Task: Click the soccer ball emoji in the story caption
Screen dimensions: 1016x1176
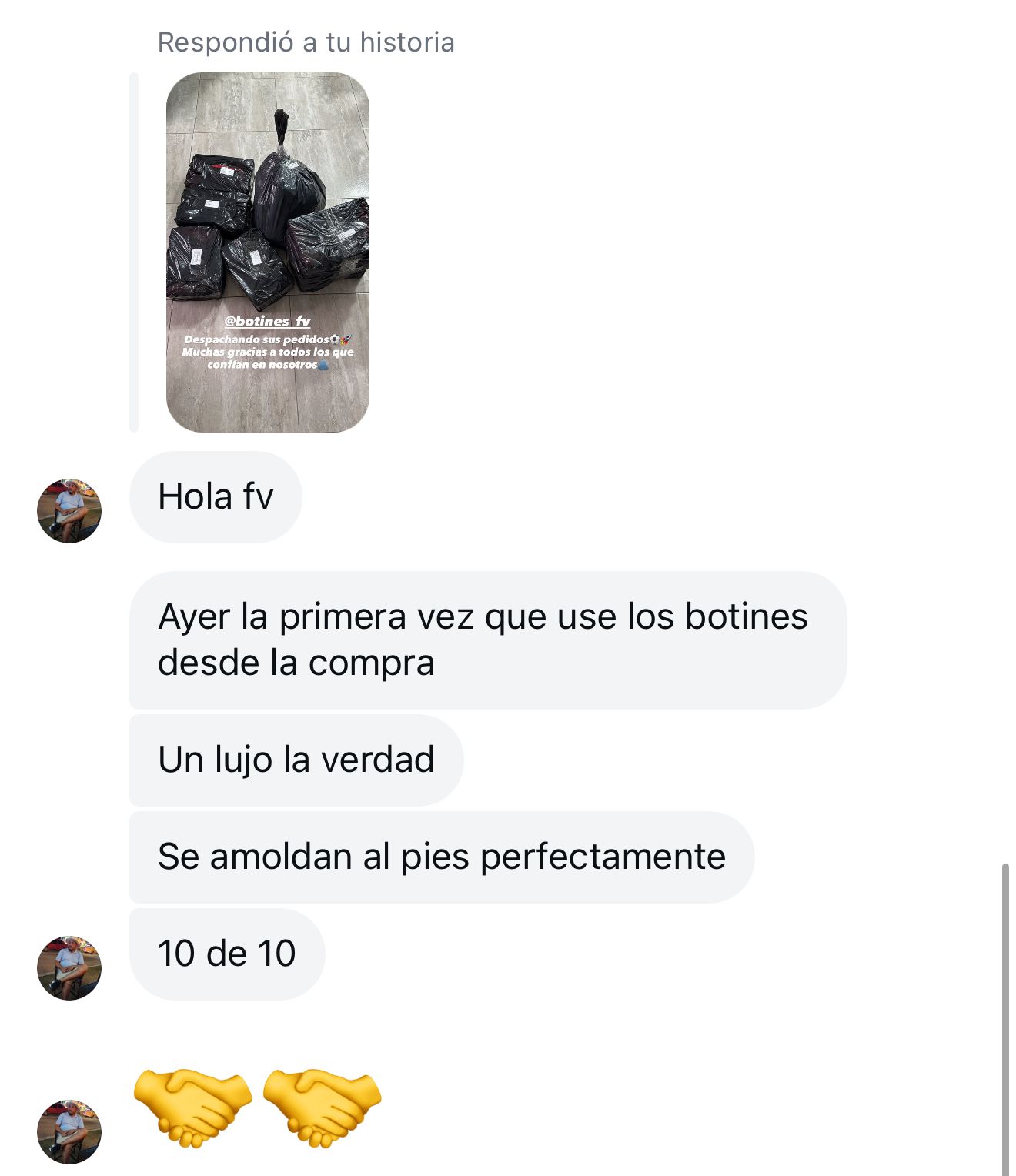Action: (x=335, y=339)
